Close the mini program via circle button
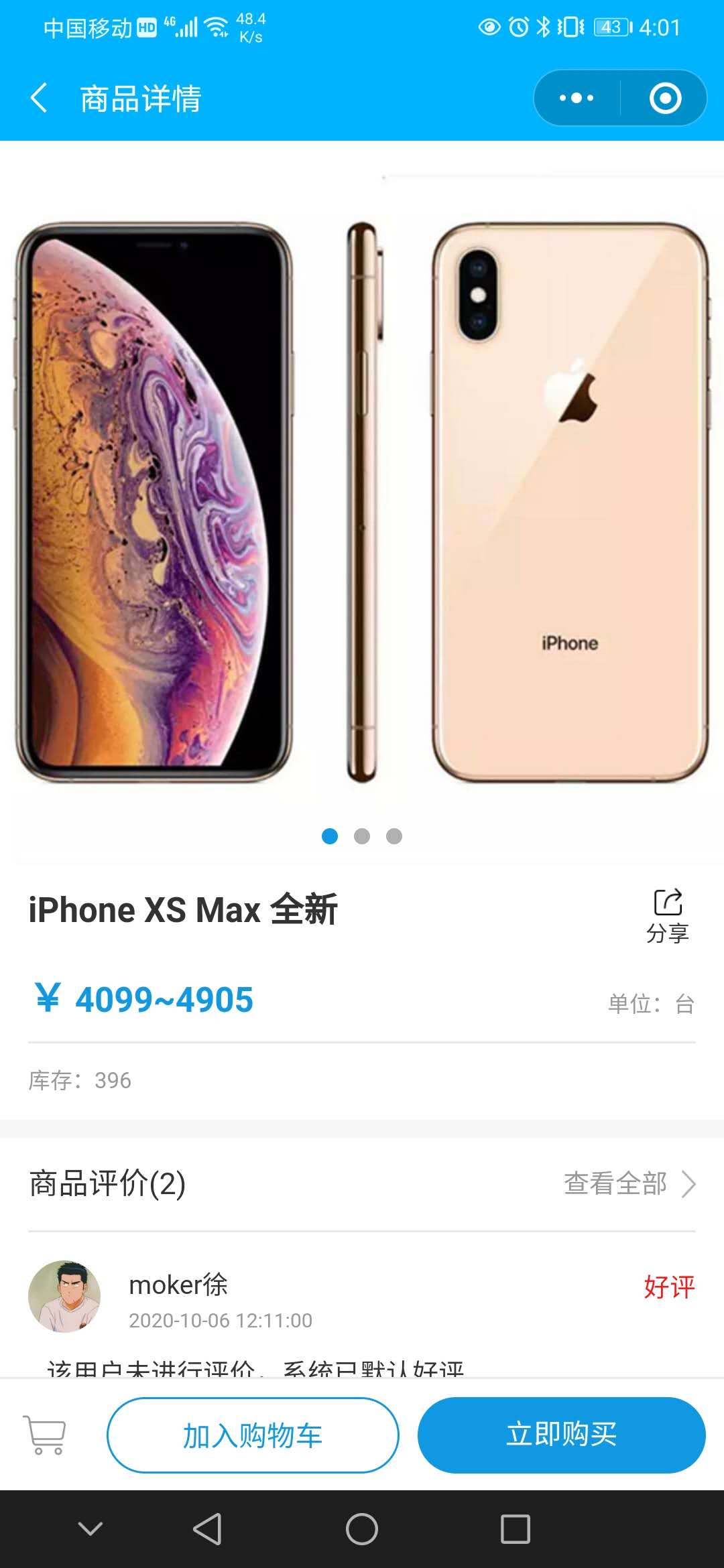724x1568 pixels. (x=665, y=98)
